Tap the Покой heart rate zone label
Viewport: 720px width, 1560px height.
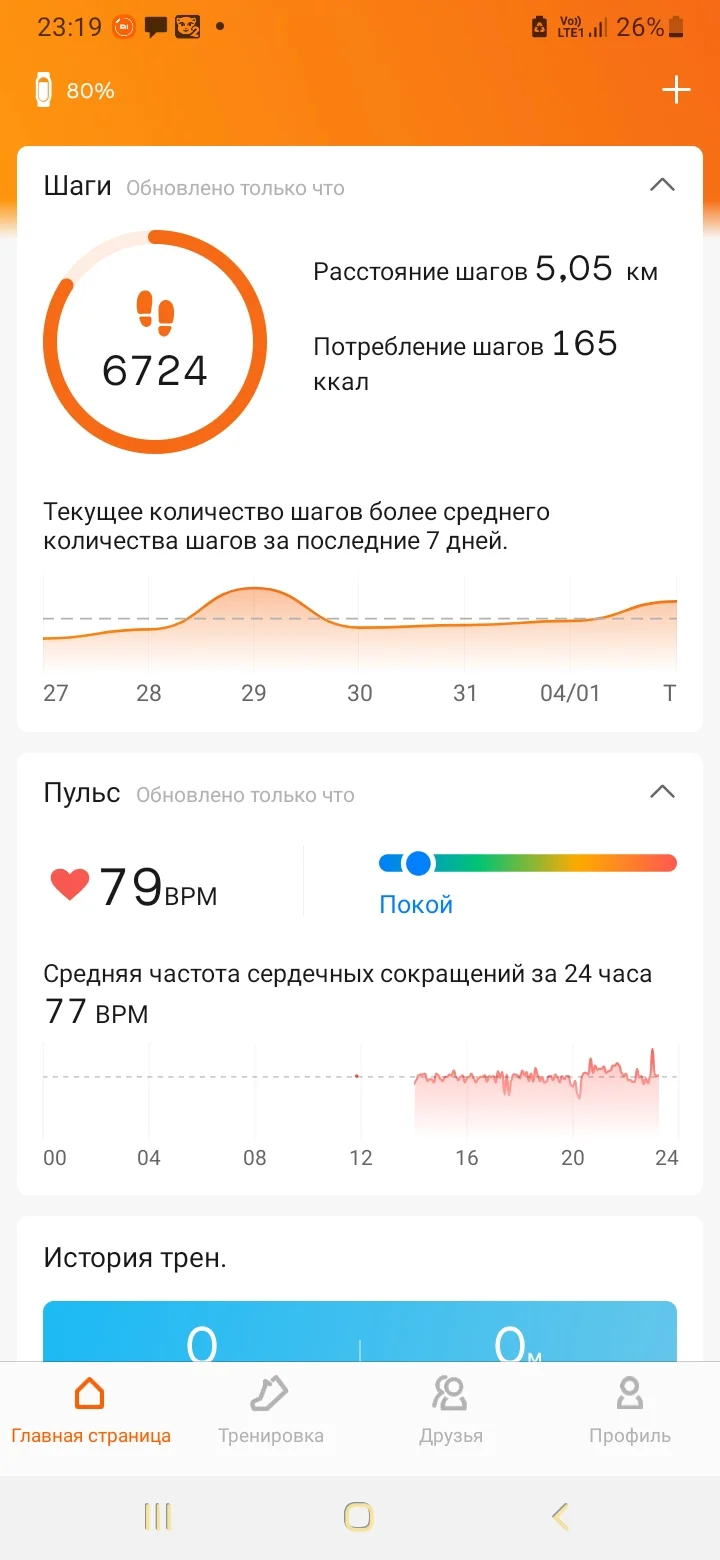coord(416,903)
